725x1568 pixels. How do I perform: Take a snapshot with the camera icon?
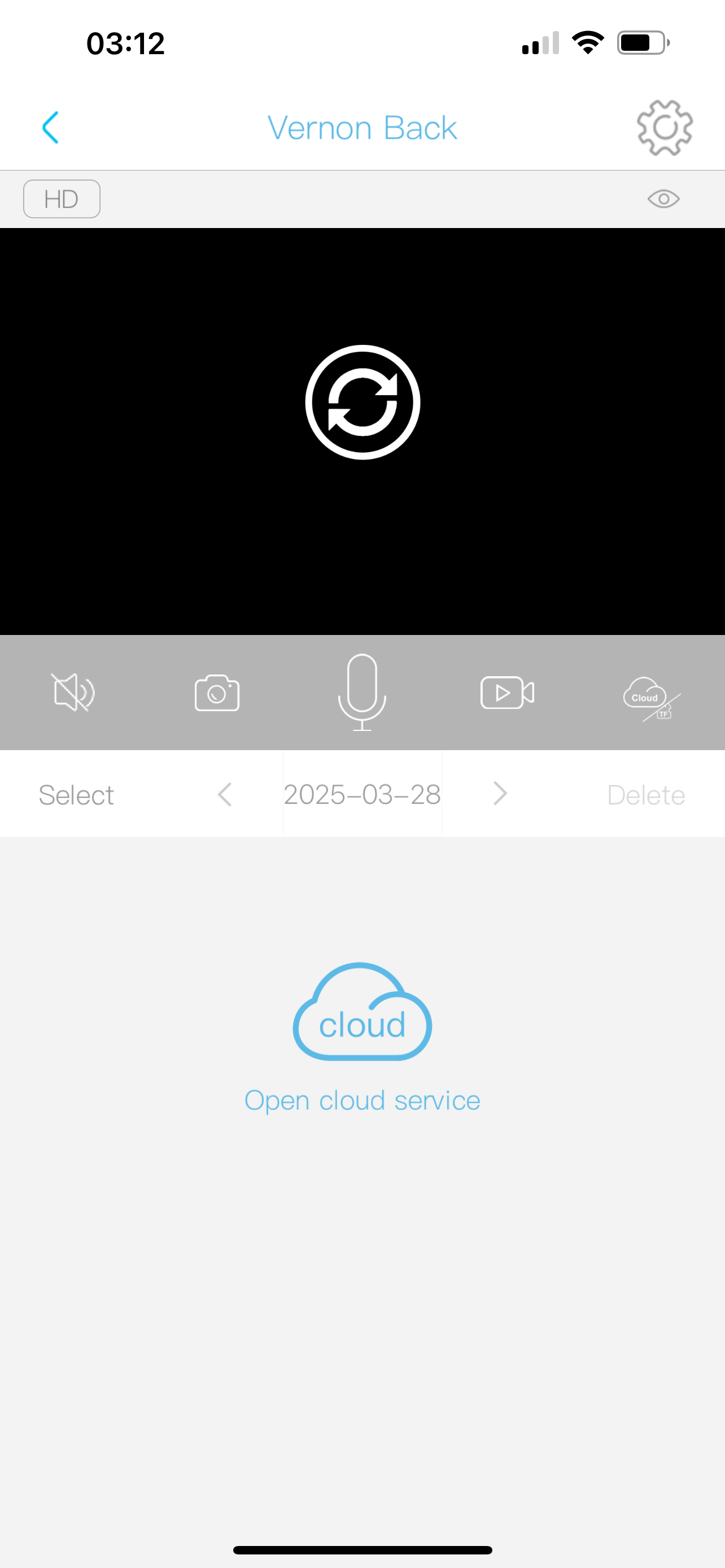click(217, 693)
